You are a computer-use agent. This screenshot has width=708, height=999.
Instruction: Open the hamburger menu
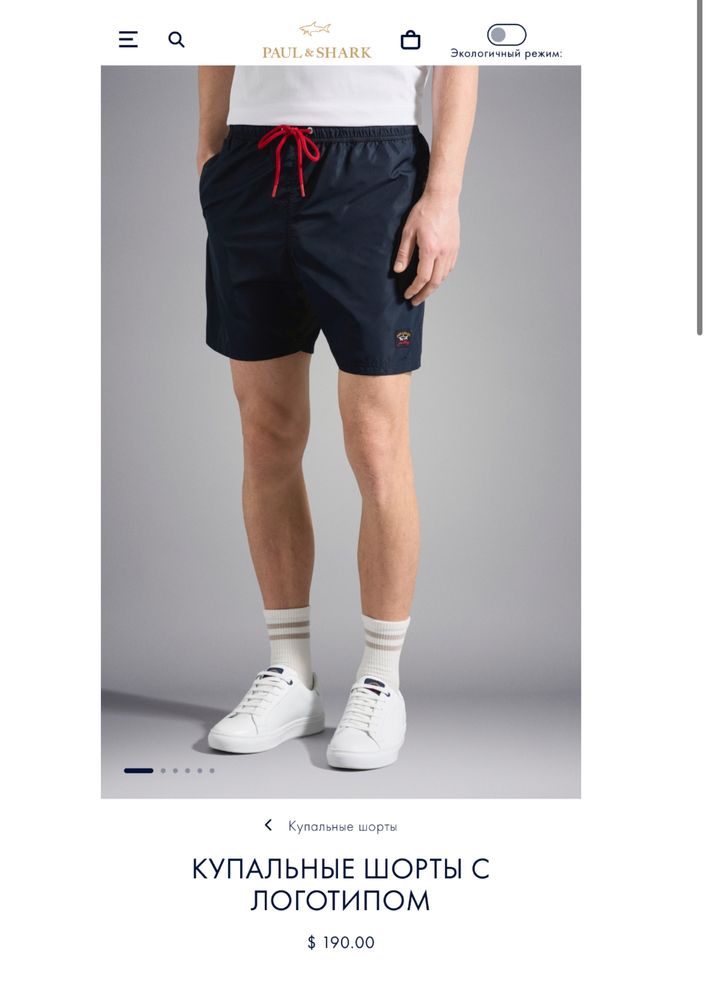[x=128, y=40]
